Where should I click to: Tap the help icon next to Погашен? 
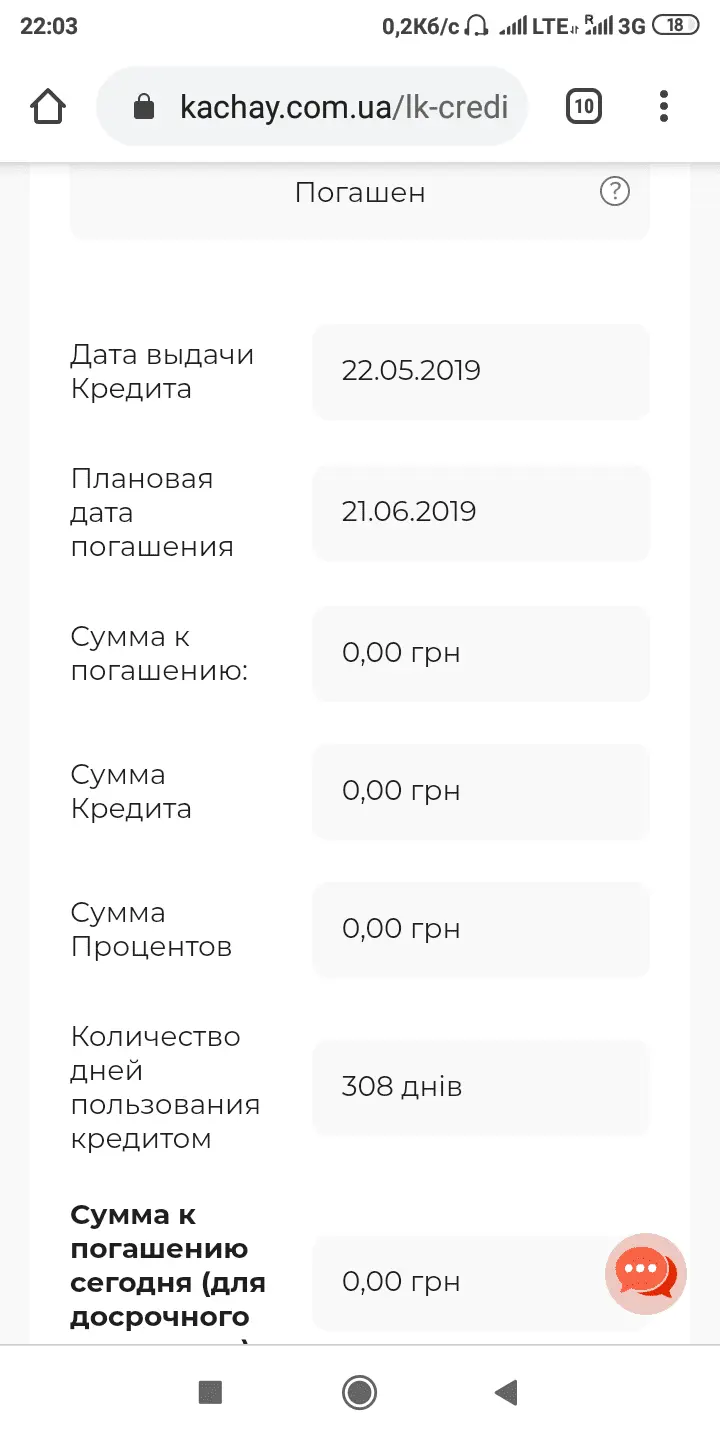click(614, 191)
